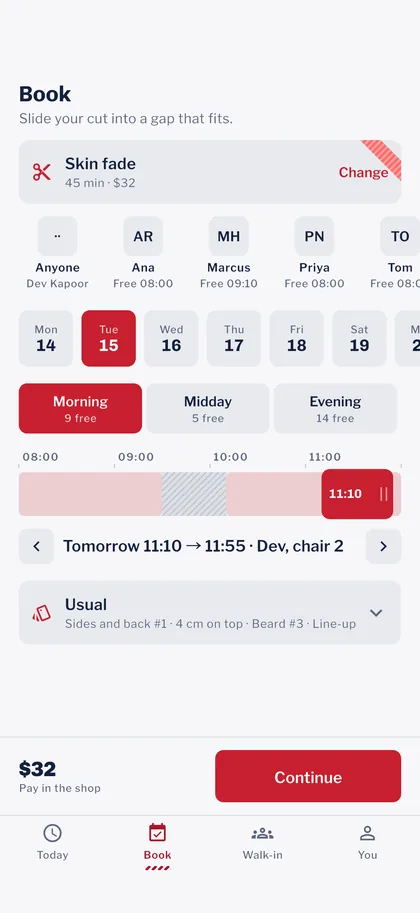Pick Wednesday 16 as the date

(x=171, y=338)
